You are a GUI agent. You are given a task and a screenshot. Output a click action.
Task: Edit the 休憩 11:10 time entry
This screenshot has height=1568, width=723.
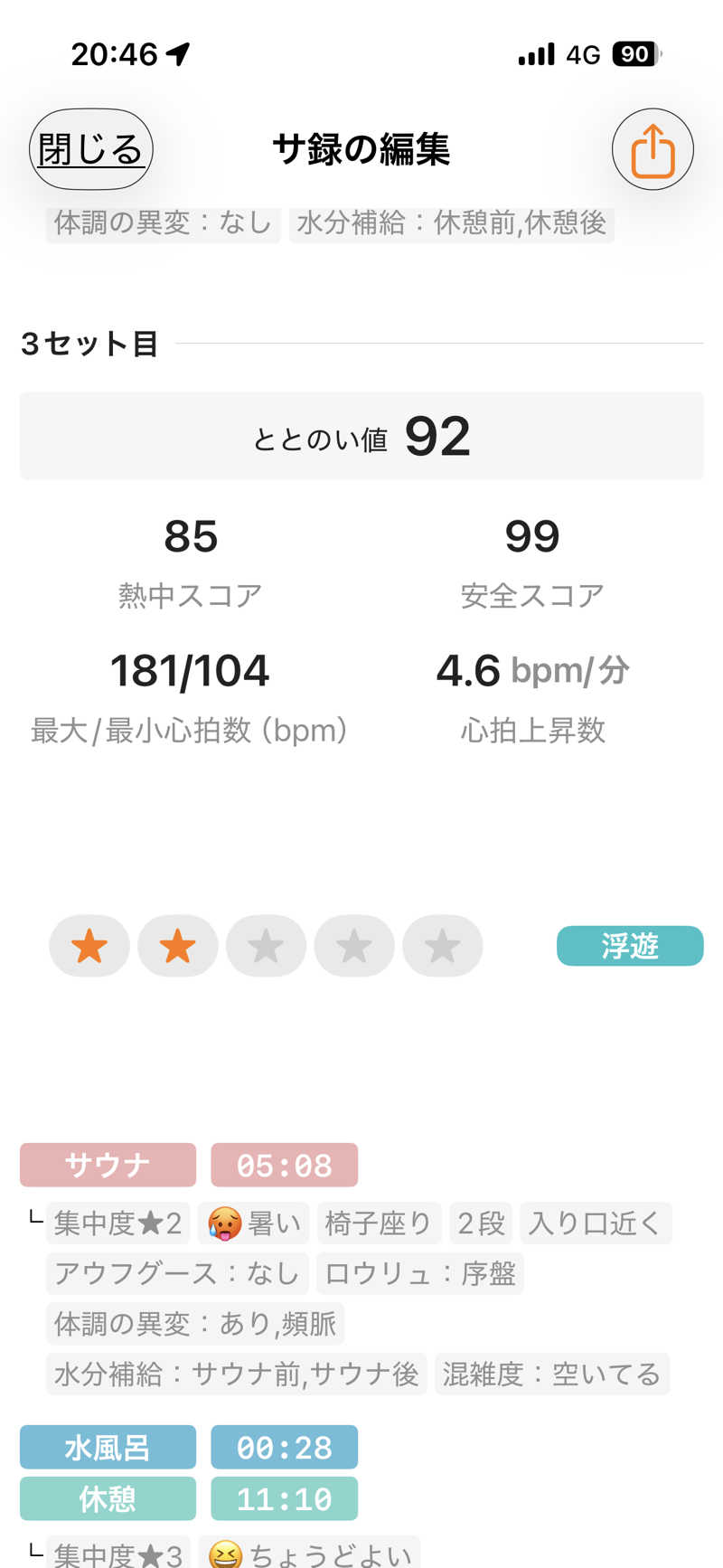point(285,1498)
